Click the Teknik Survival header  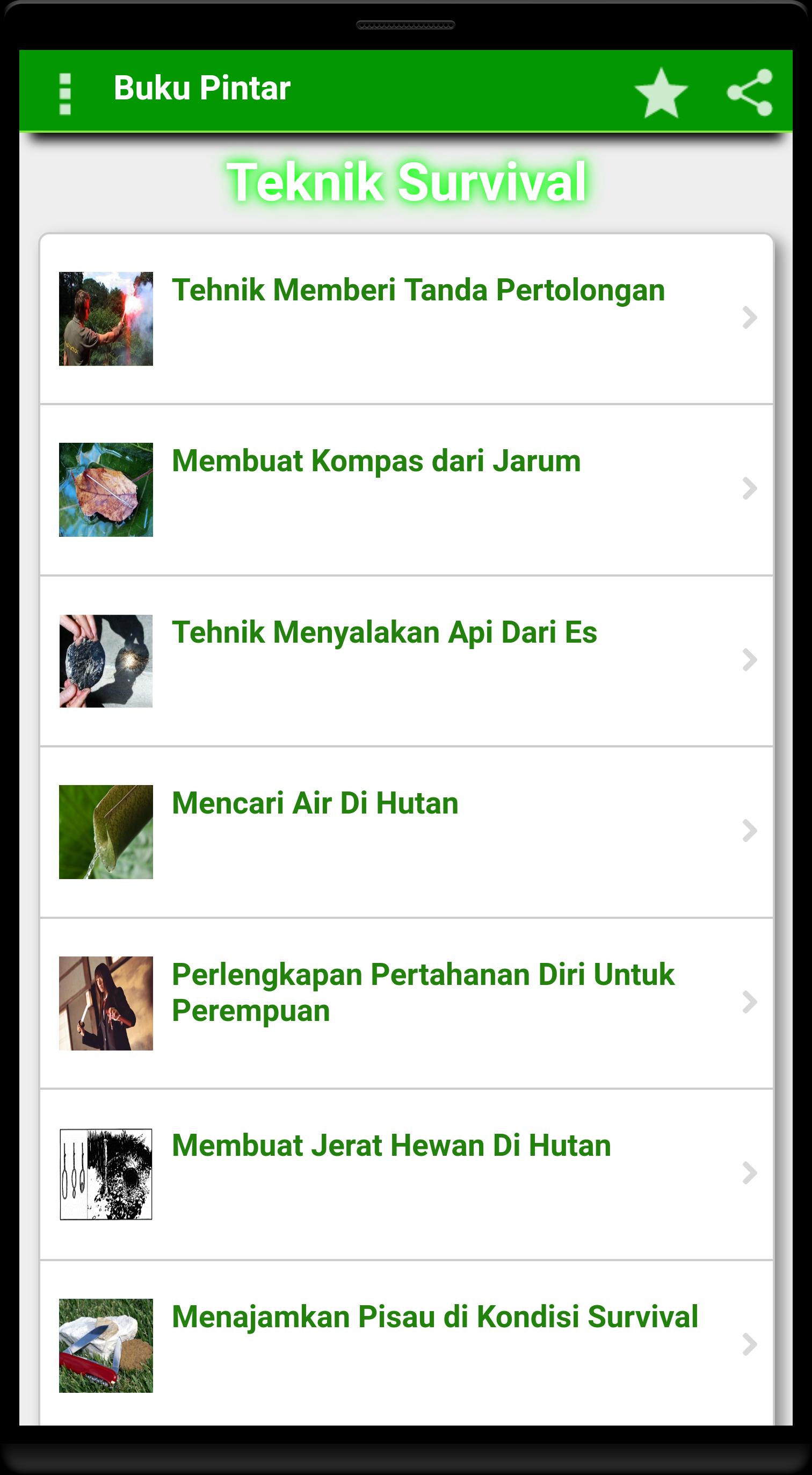tap(407, 182)
